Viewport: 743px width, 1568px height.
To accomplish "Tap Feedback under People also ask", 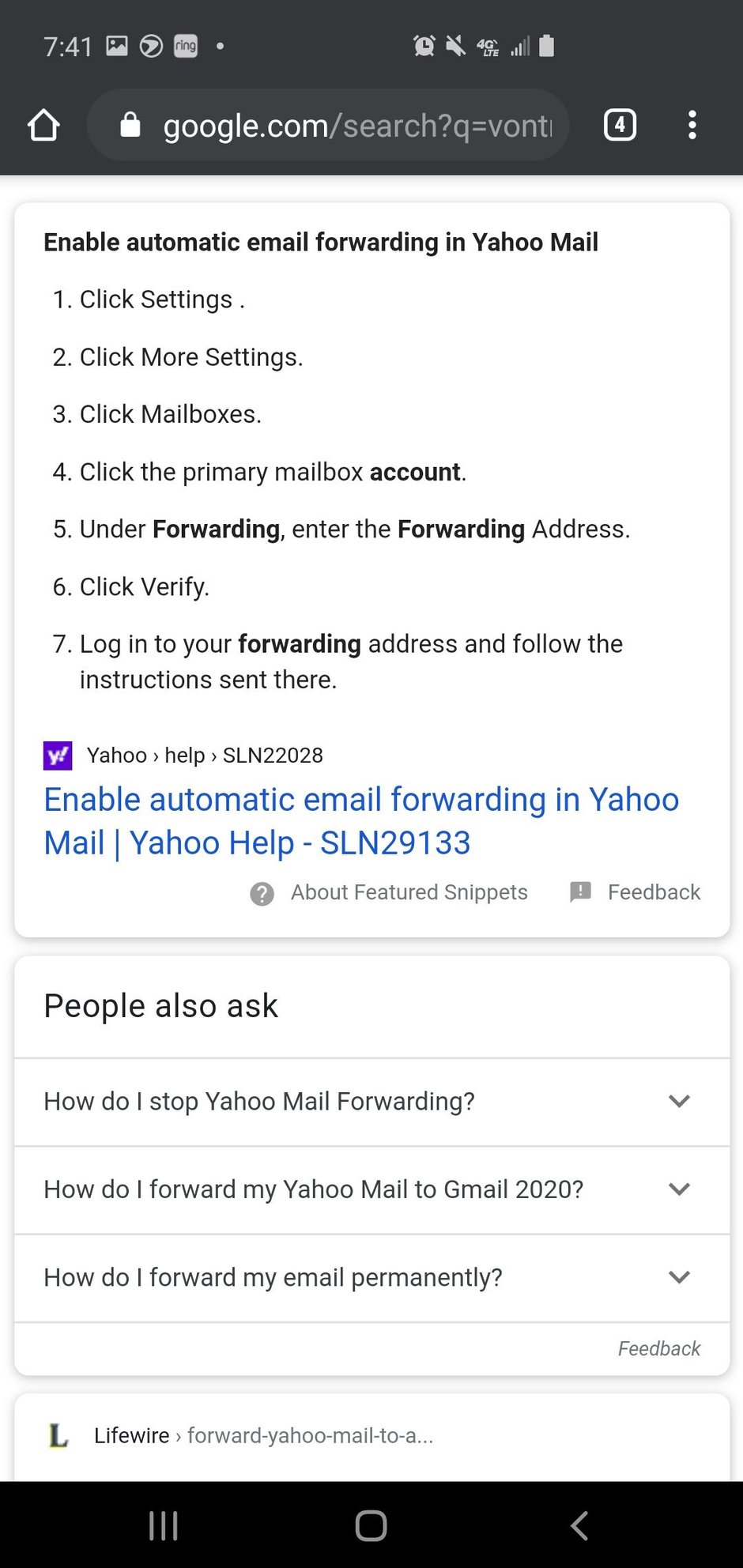I will coord(659,1348).
